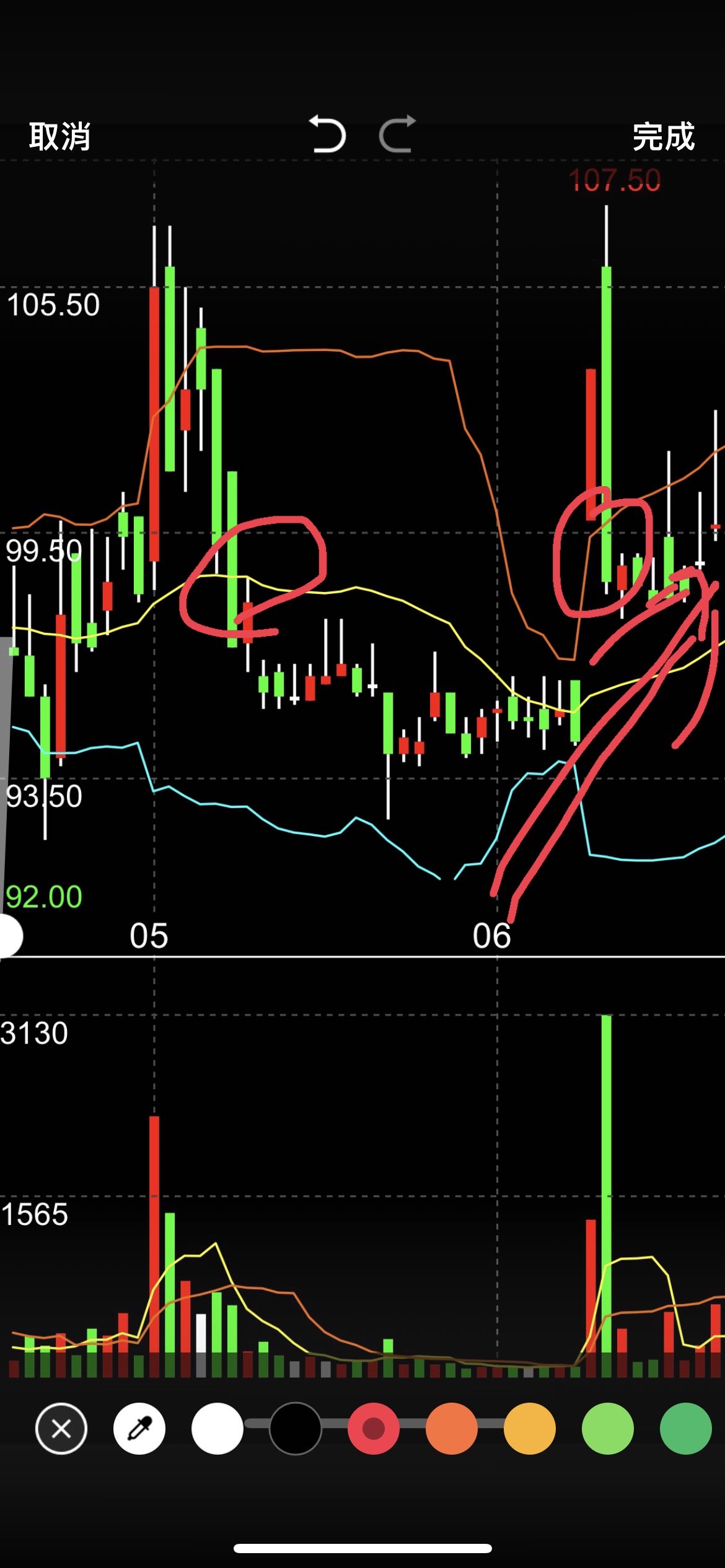Select the dark green pen color
The width and height of the screenshot is (725, 1568).
coord(685,1429)
